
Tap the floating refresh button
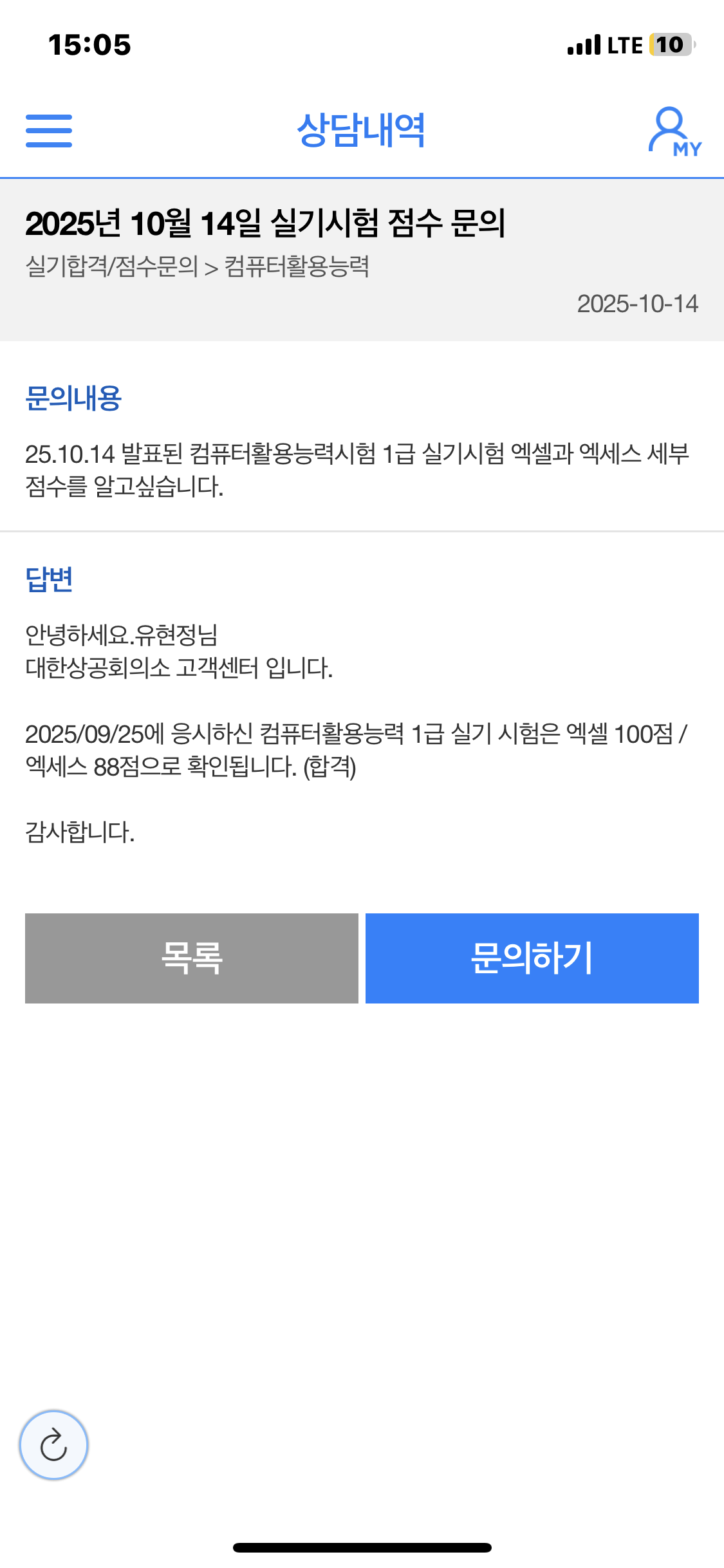point(53,1445)
